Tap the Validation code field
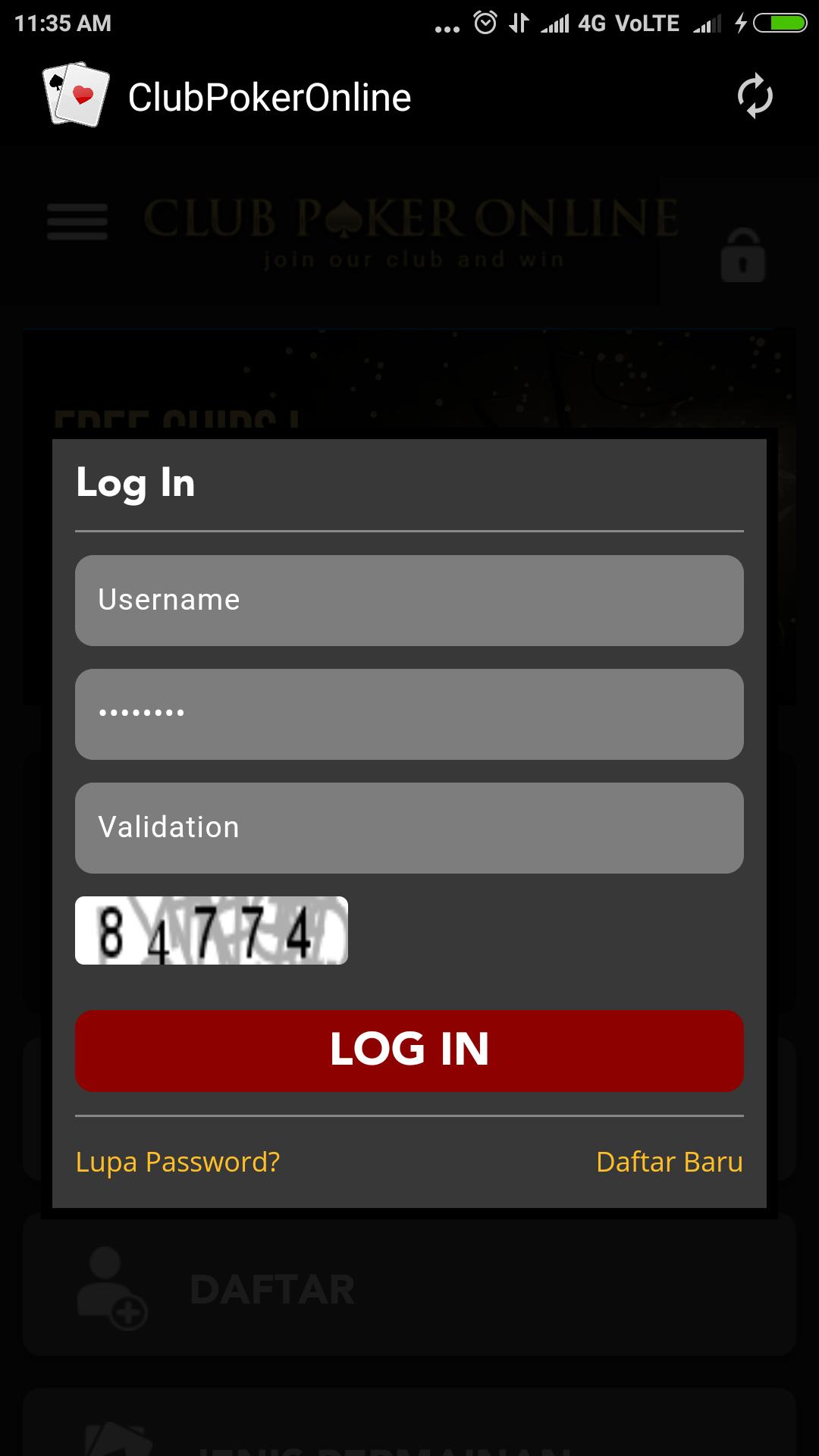Screen dimensions: 819x1456 point(409,828)
